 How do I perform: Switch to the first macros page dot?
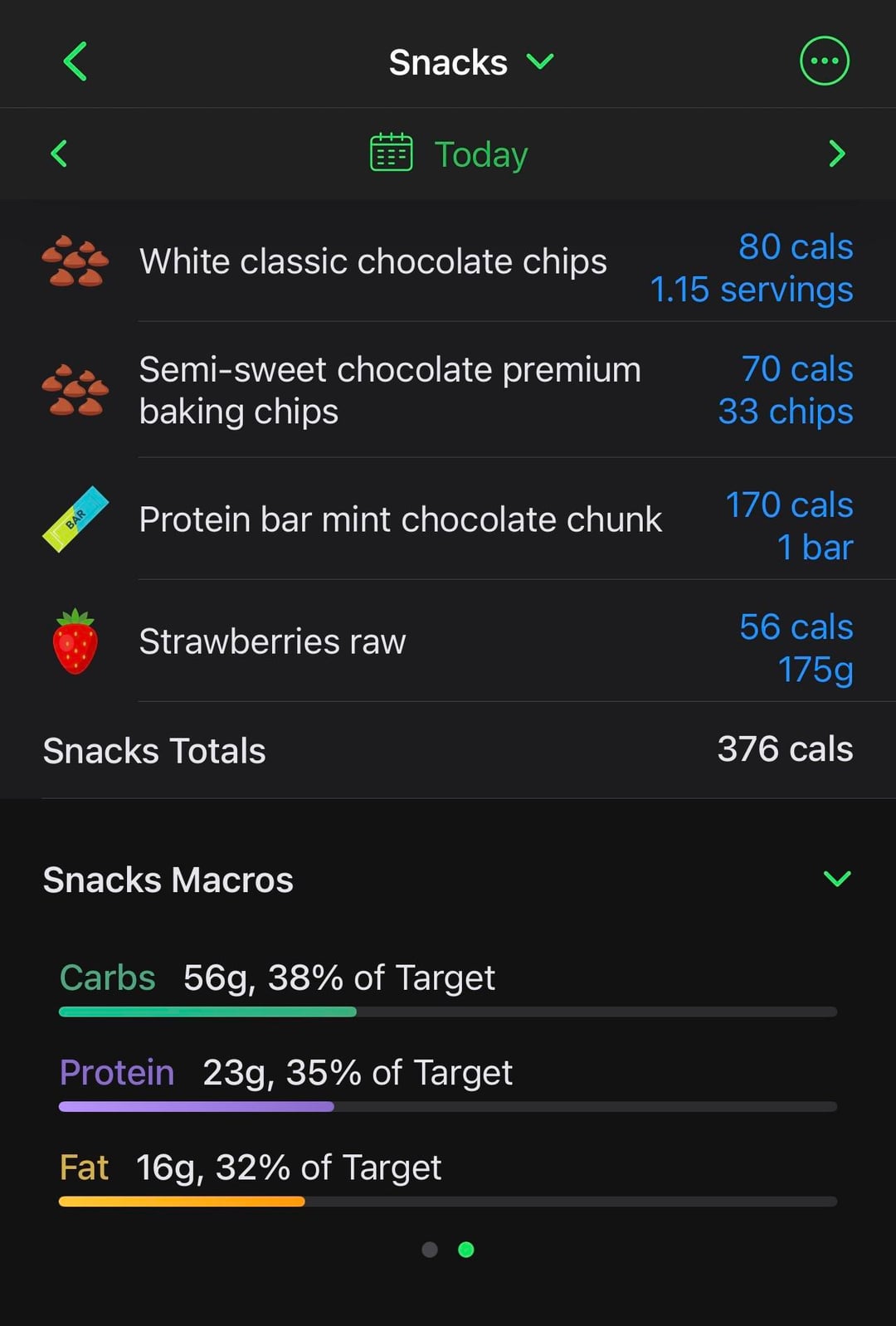pyautogui.click(x=429, y=1250)
